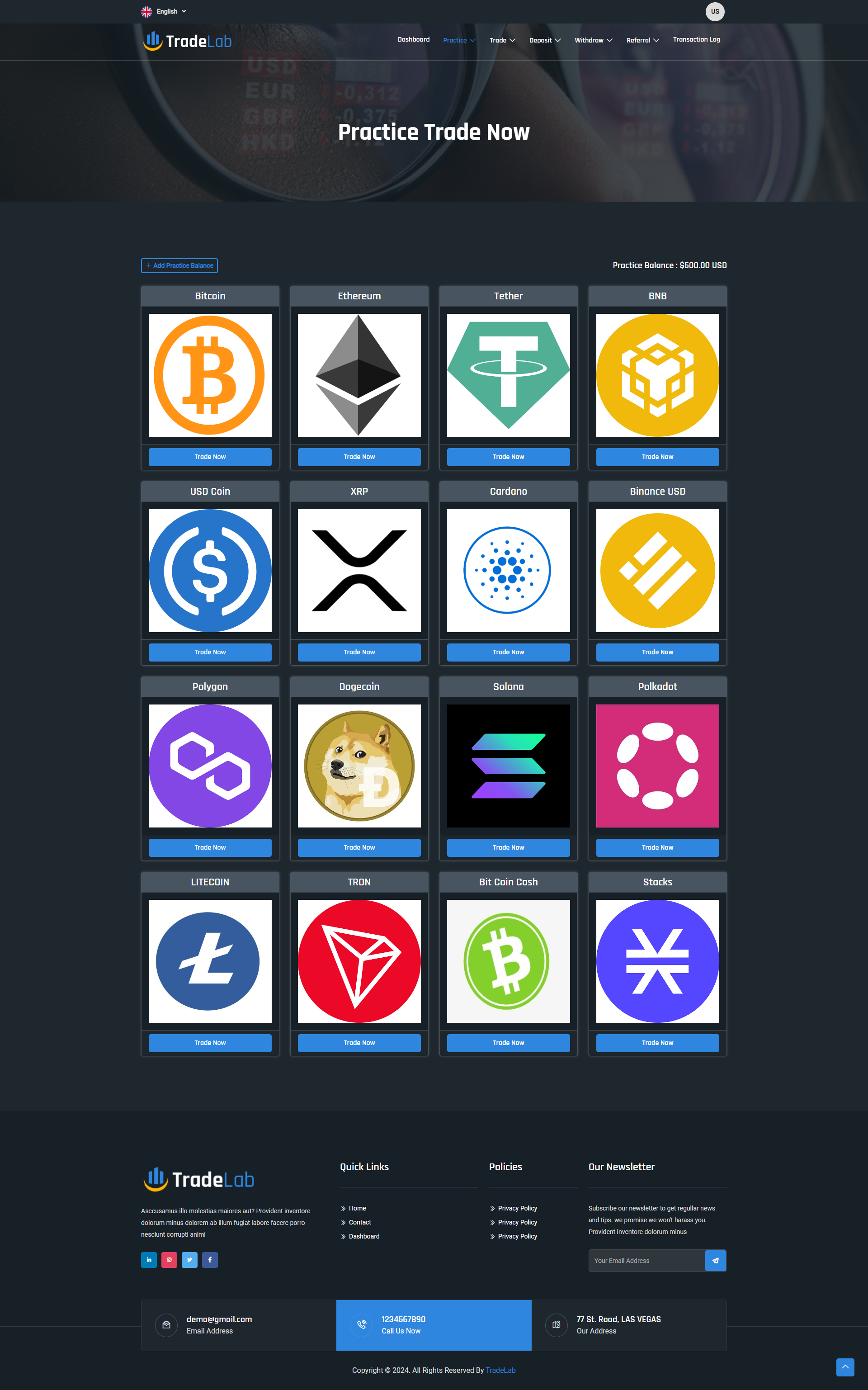The height and width of the screenshot is (1390, 868).
Task: Tap Trade Now under Stacks
Action: pos(657,1043)
